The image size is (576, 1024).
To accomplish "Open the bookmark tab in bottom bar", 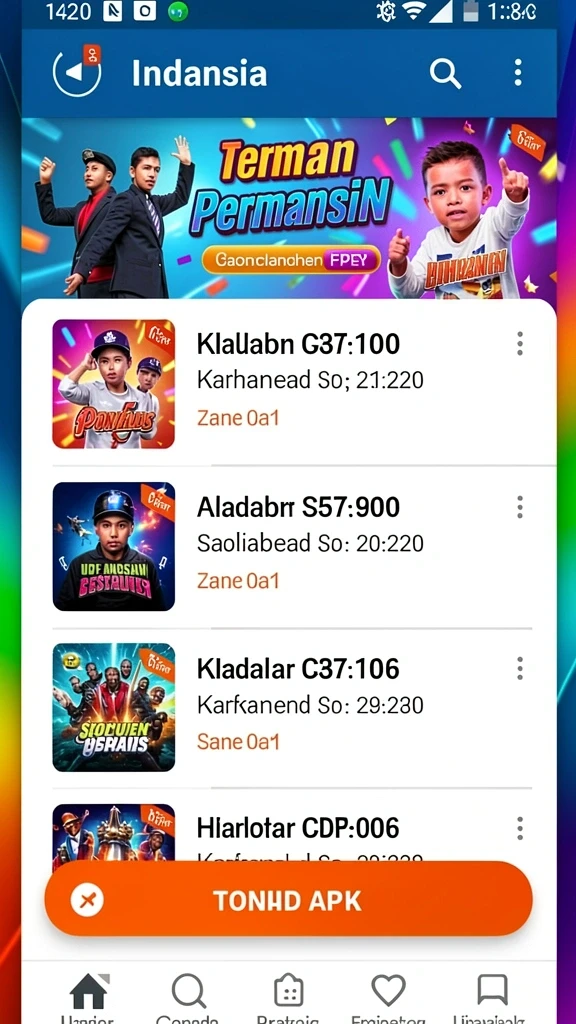I will click(492, 998).
